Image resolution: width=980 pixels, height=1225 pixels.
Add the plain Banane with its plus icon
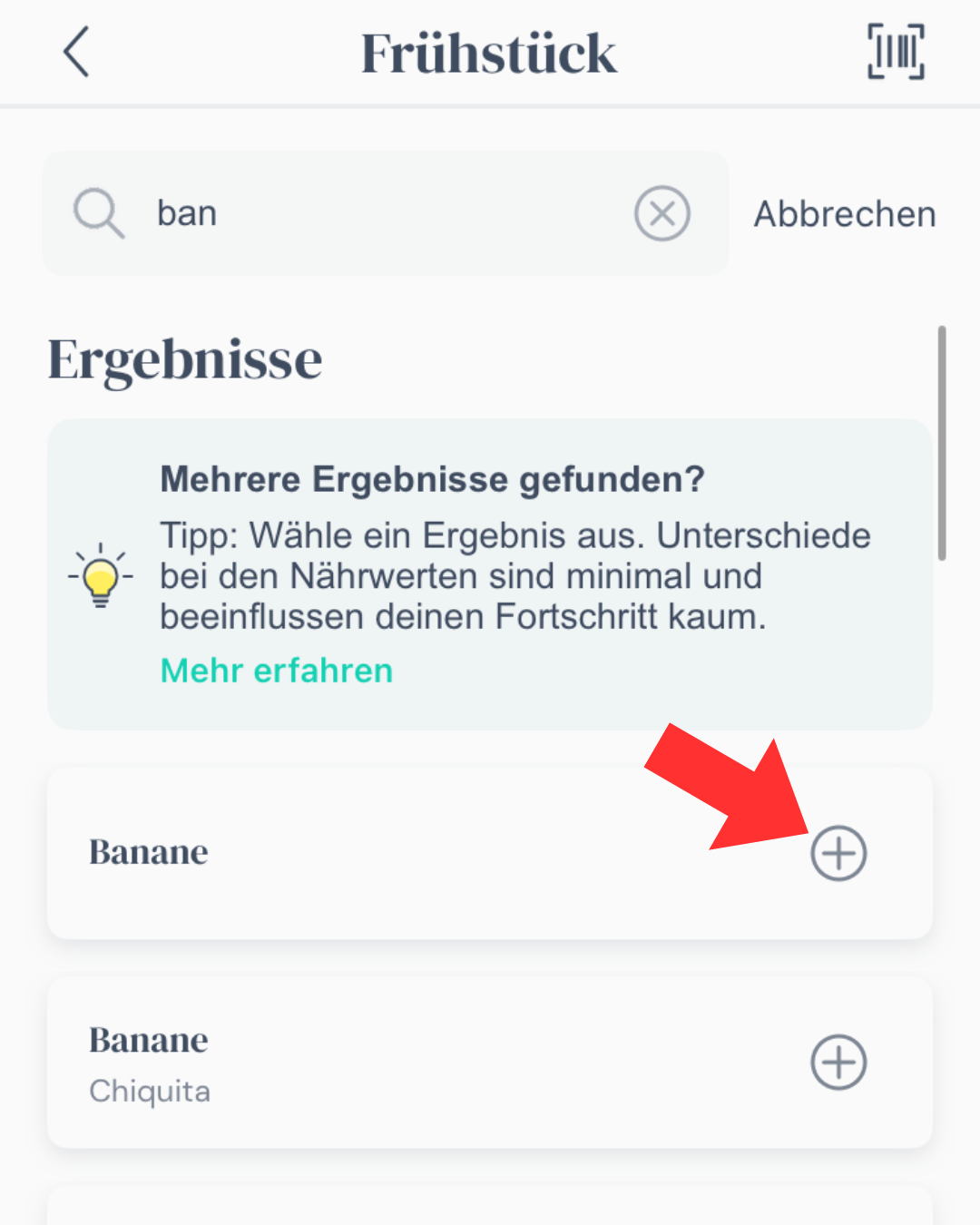pyautogui.click(x=838, y=853)
